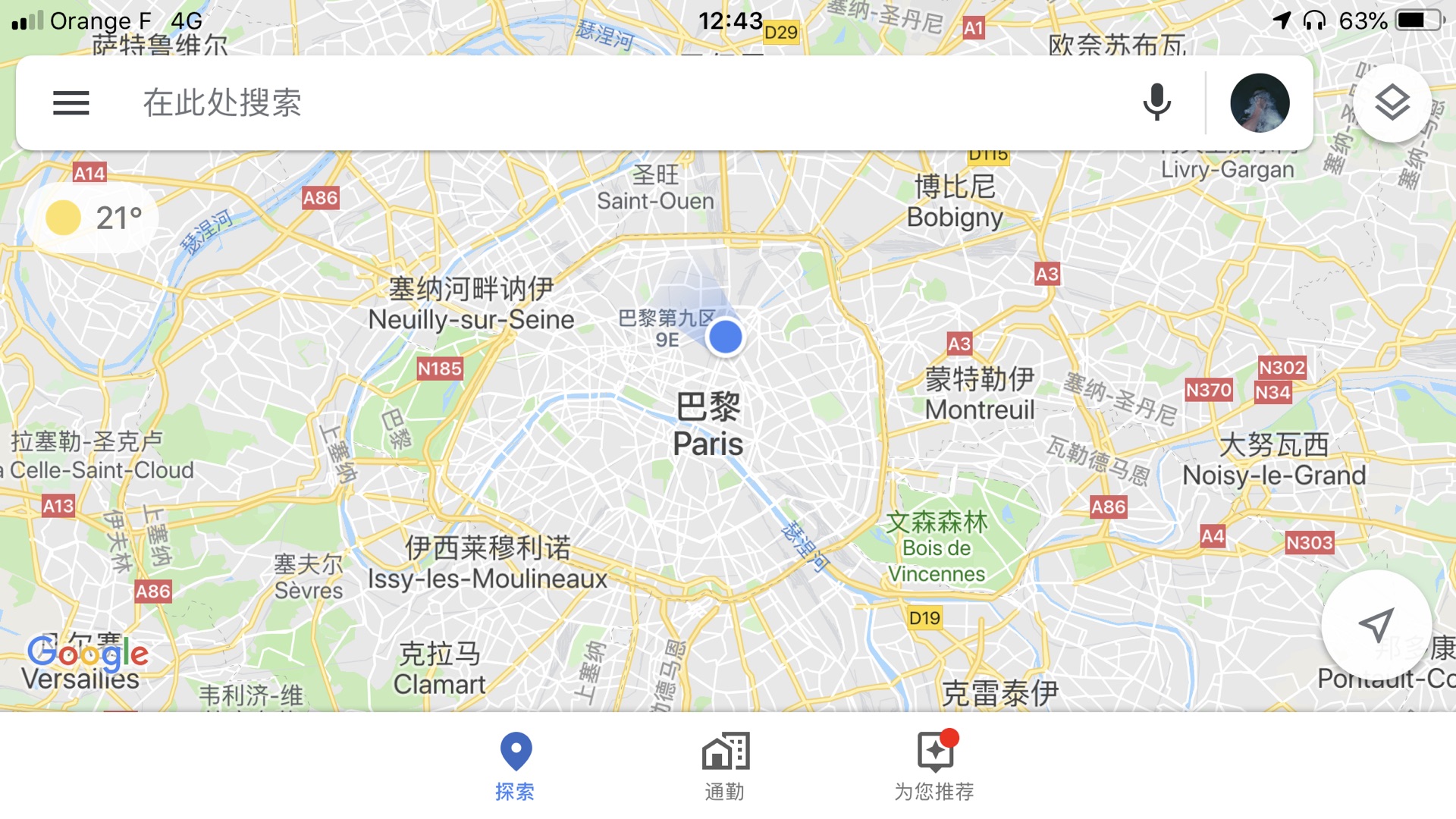1456x819 pixels.
Task: Switch to the 探索 tab
Action: [x=516, y=766]
